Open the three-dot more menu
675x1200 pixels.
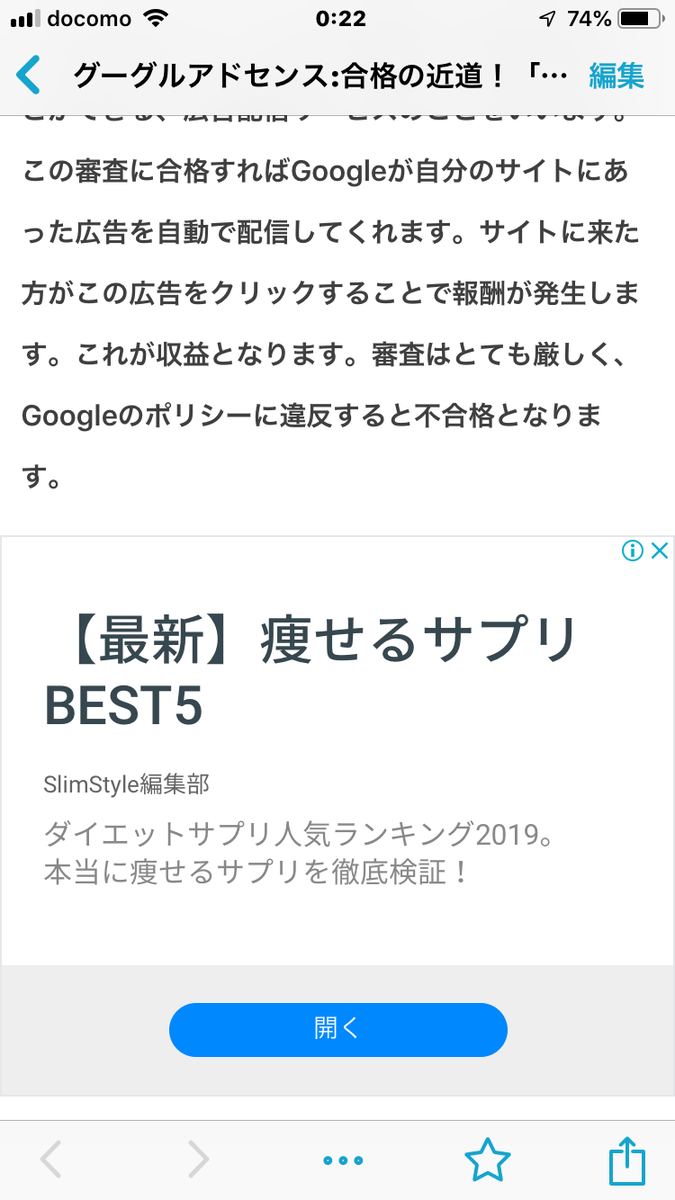tap(343, 1161)
